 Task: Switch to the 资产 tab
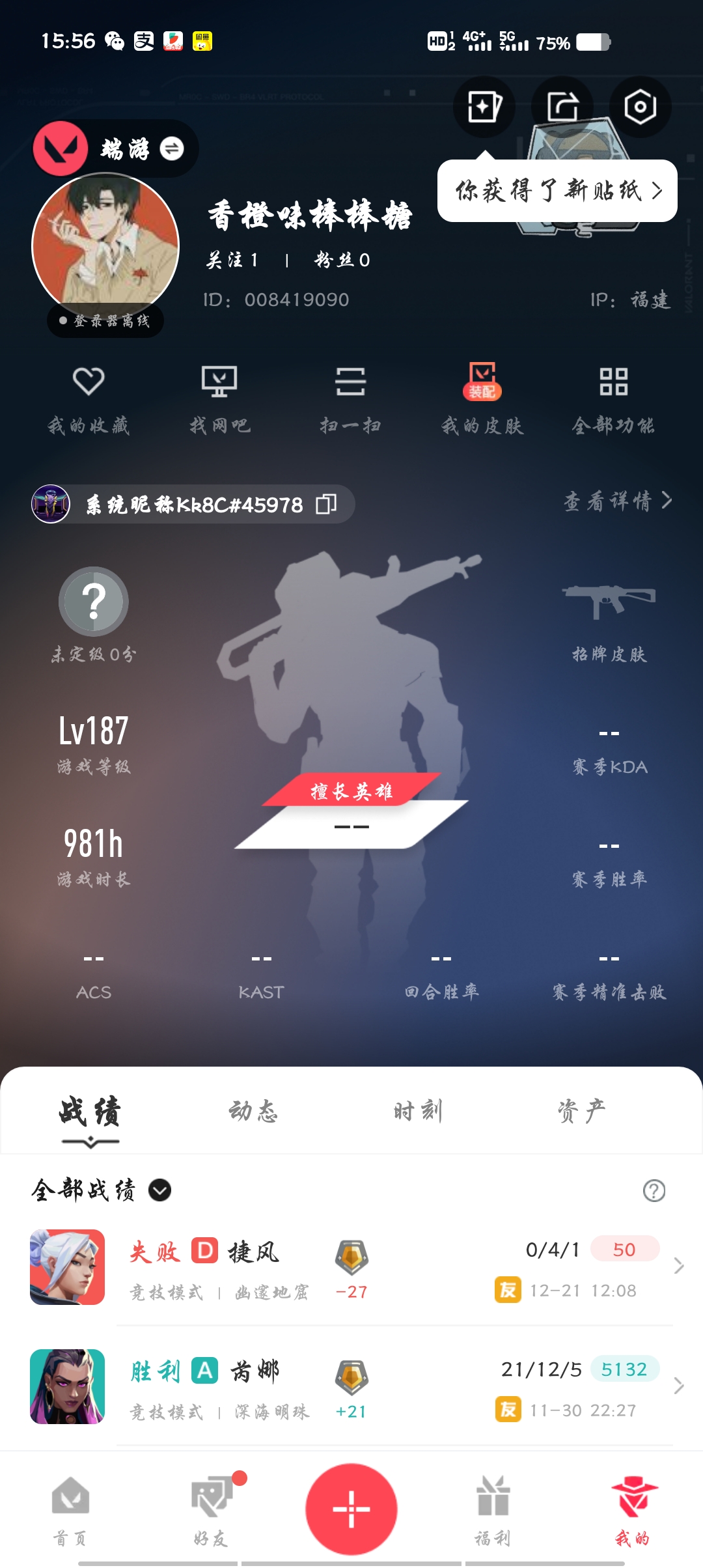pyautogui.click(x=581, y=1111)
